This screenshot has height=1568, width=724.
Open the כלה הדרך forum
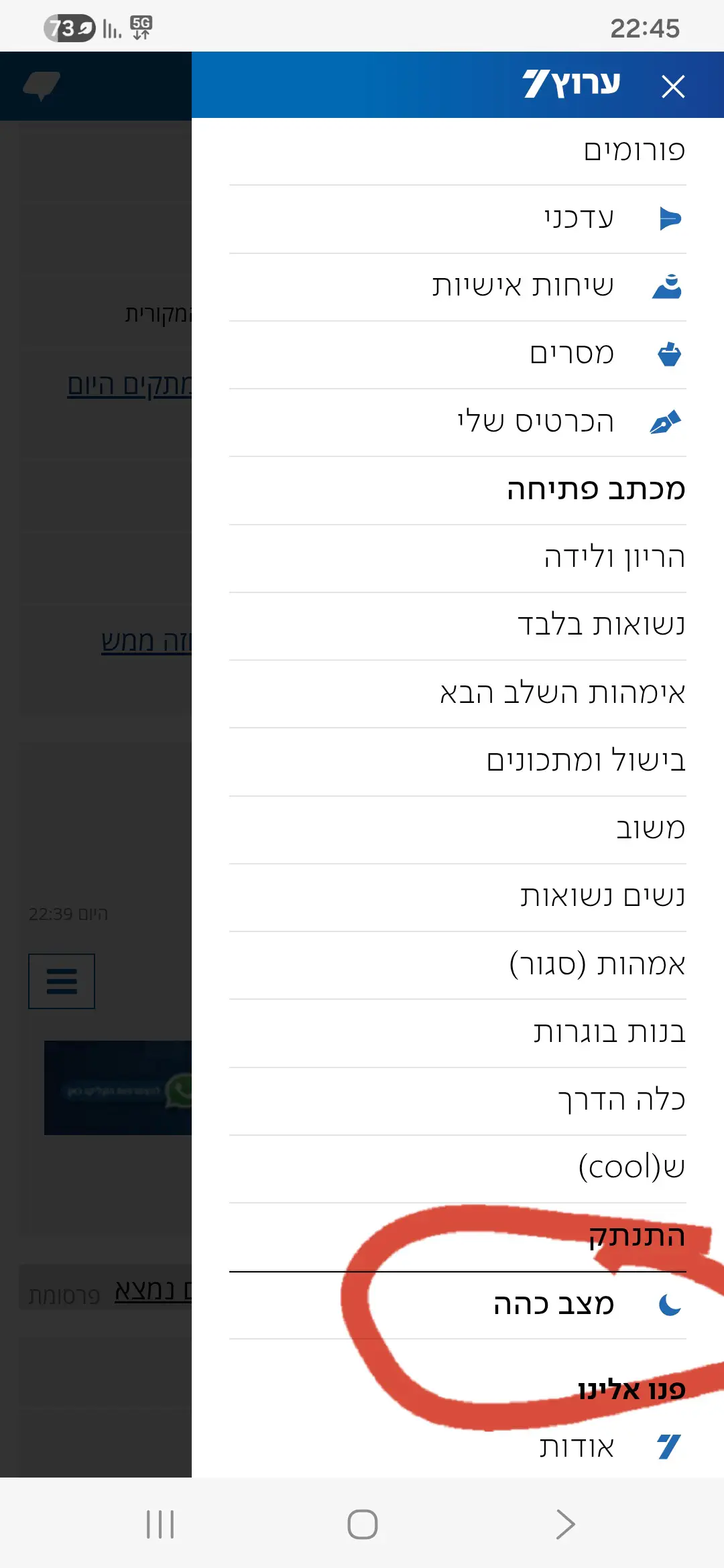[621, 1100]
